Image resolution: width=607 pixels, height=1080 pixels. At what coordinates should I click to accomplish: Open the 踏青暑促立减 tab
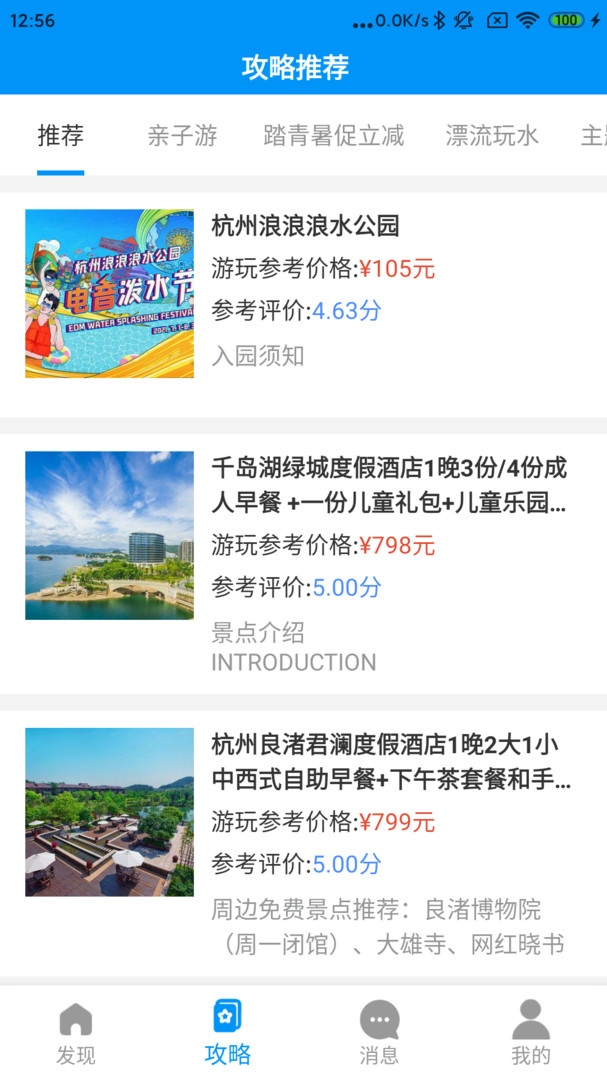pyautogui.click(x=333, y=136)
